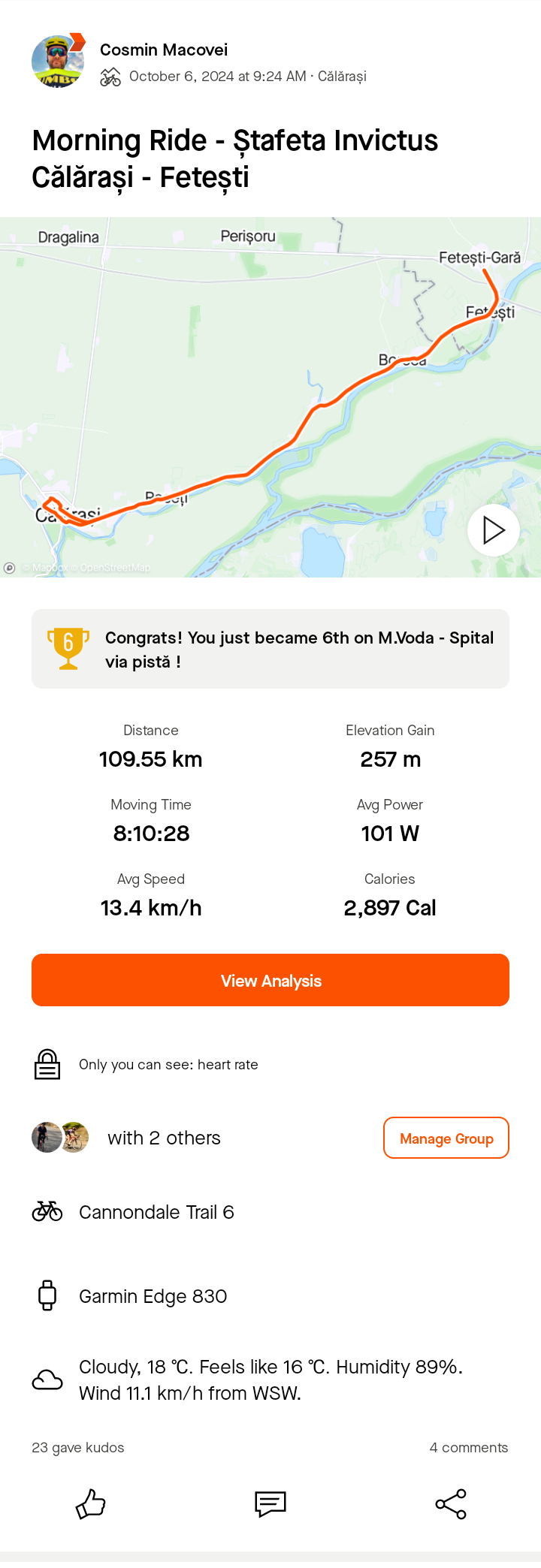Manage Group for this ride
541x1568 pixels.
pyautogui.click(x=446, y=1138)
